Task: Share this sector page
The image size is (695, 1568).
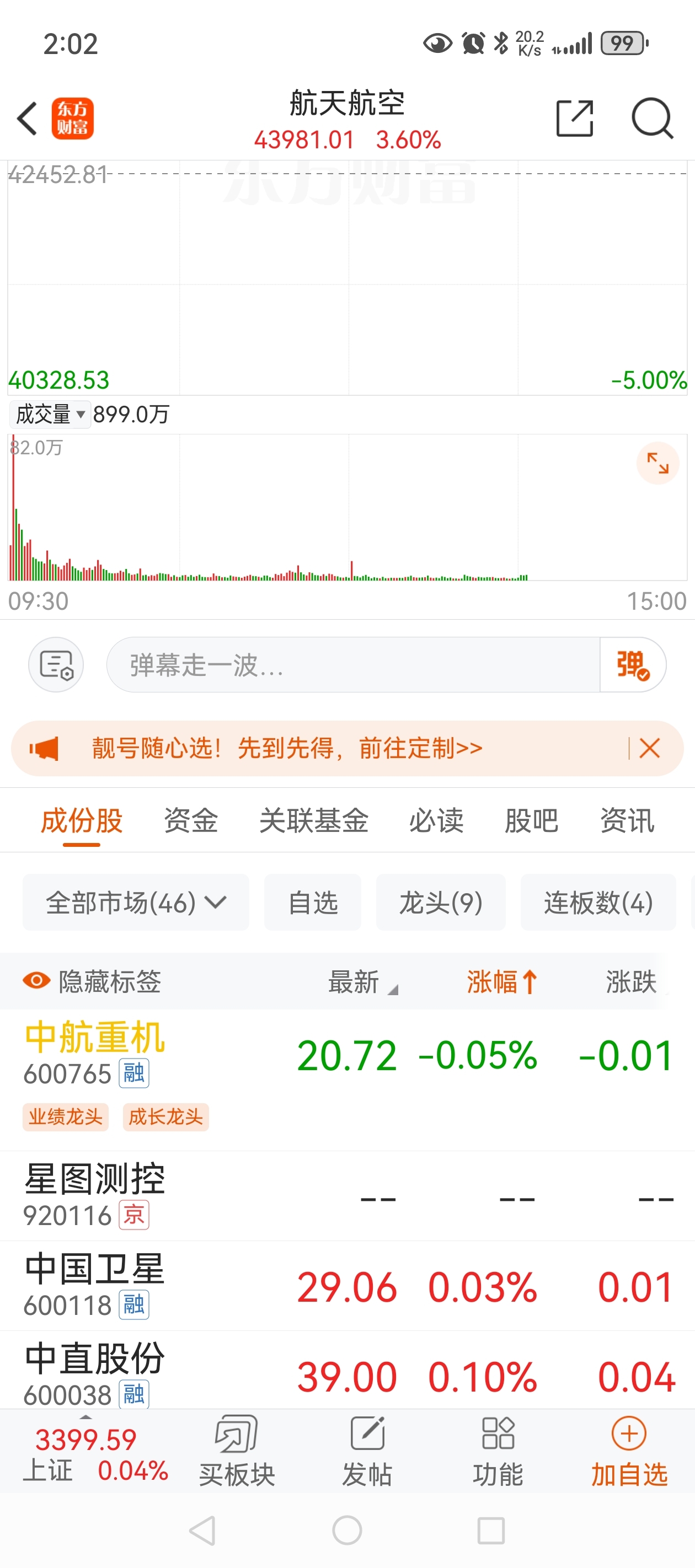Action: tap(574, 118)
